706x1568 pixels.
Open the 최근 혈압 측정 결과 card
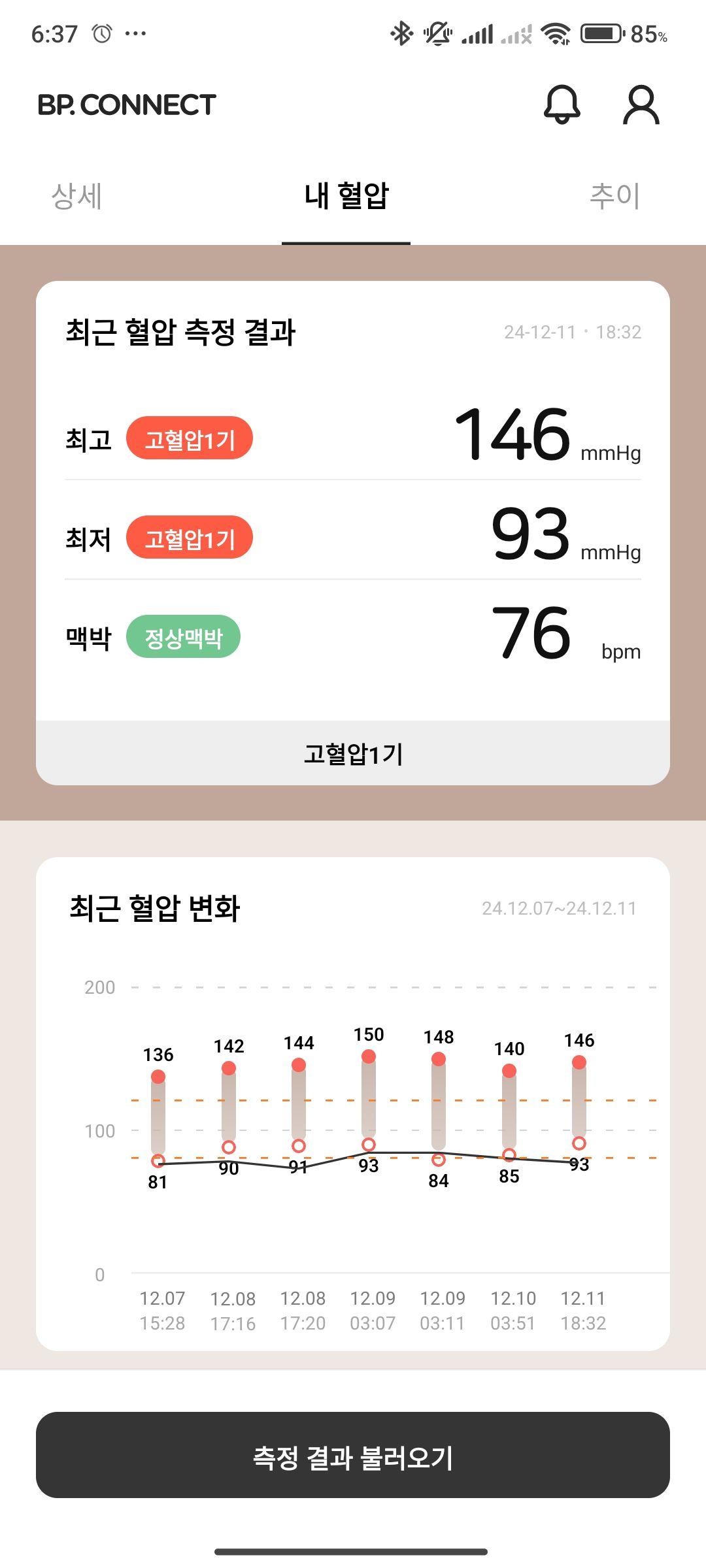tap(353, 532)
